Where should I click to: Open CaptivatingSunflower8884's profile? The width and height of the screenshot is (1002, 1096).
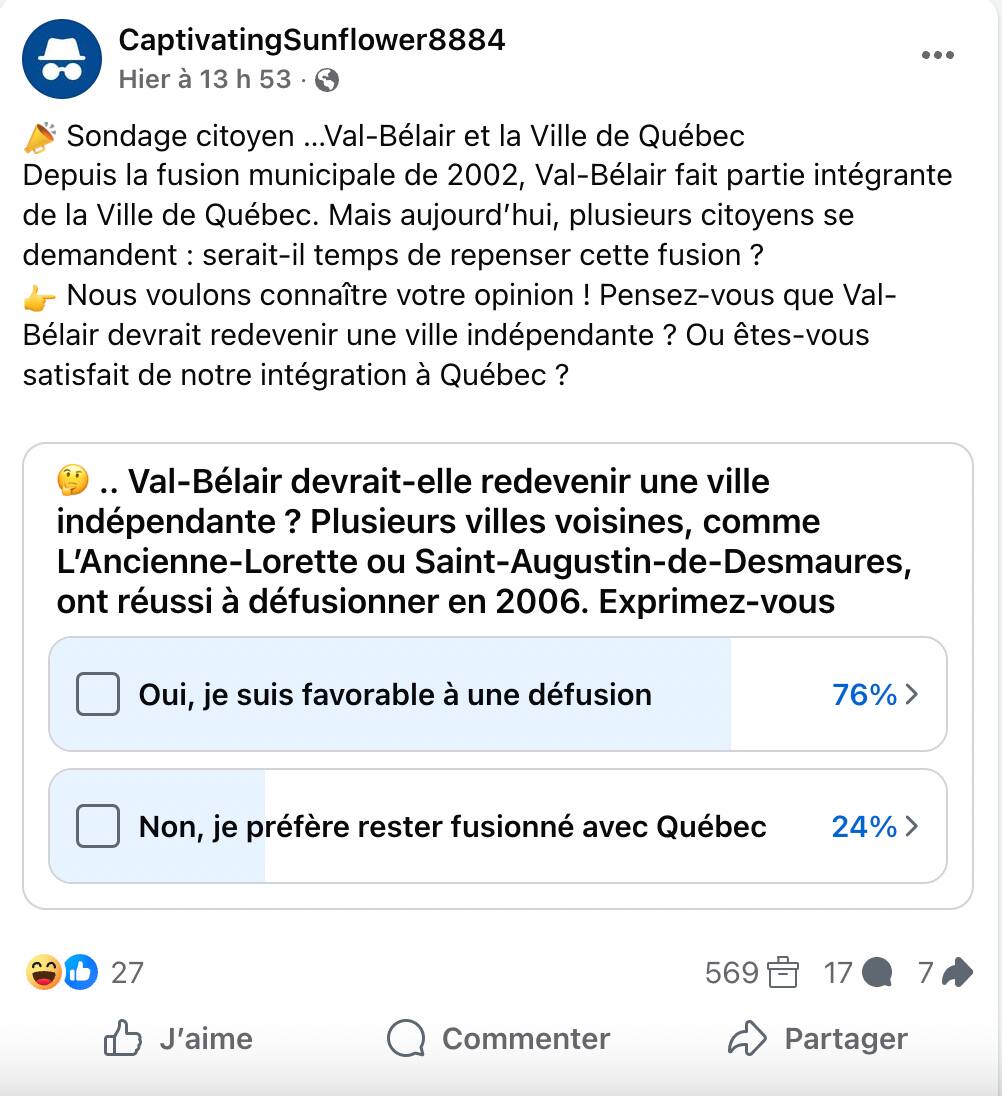coord(311,40)
